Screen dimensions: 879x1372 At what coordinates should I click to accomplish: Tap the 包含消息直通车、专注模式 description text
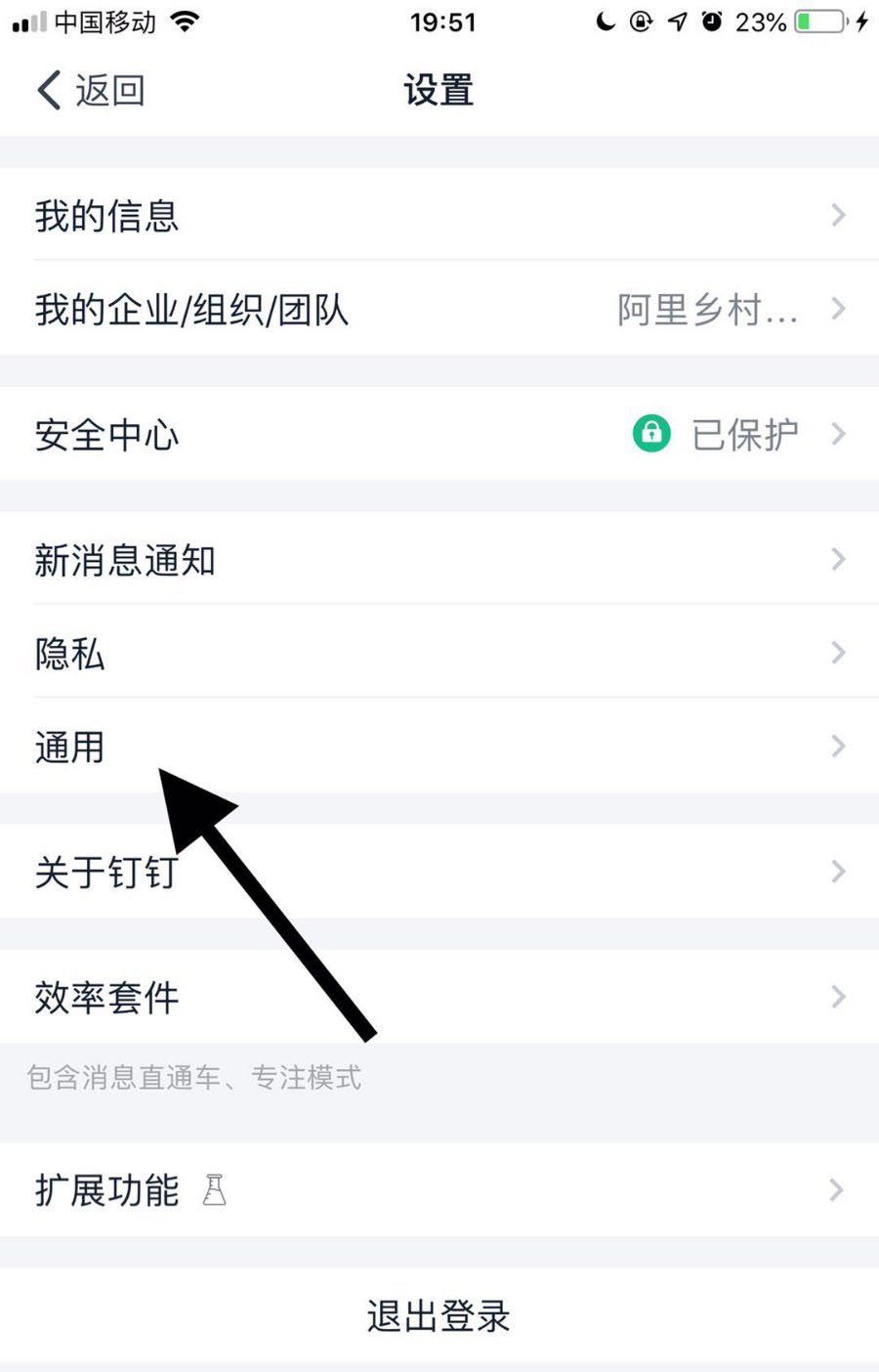pyautogui.click(x=193, y=1077)
